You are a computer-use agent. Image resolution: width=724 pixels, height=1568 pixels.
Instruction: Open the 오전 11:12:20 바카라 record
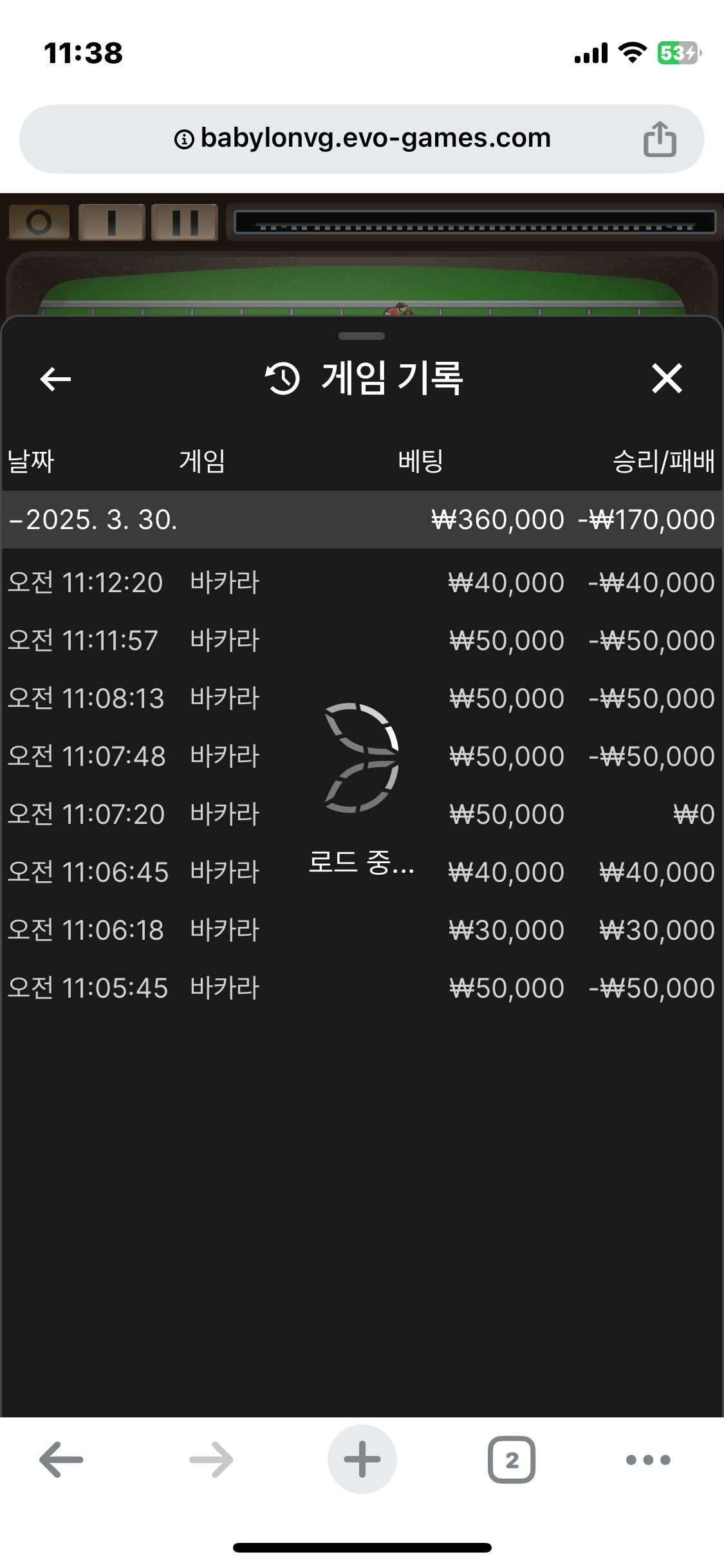click(x=360, y=583)
